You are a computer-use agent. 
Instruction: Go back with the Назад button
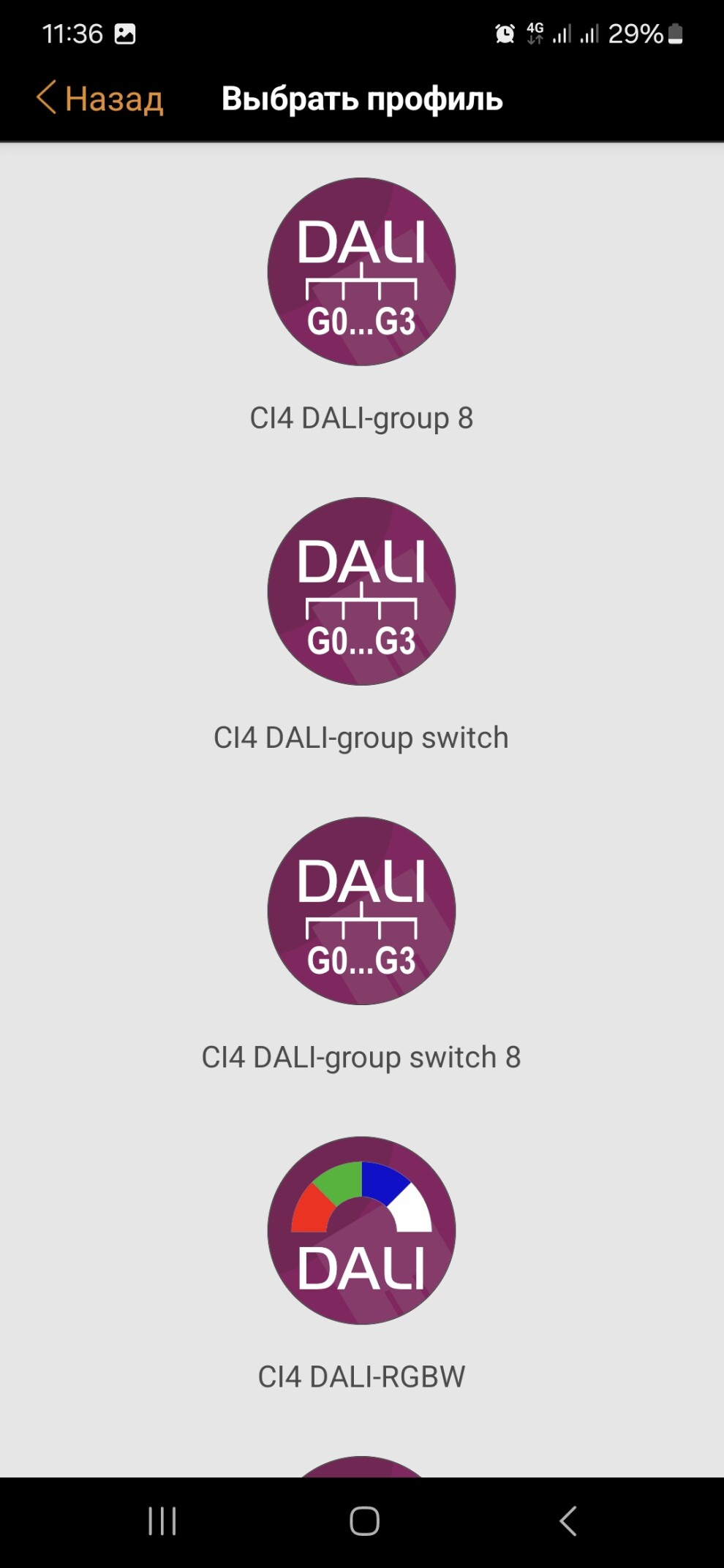100,98
